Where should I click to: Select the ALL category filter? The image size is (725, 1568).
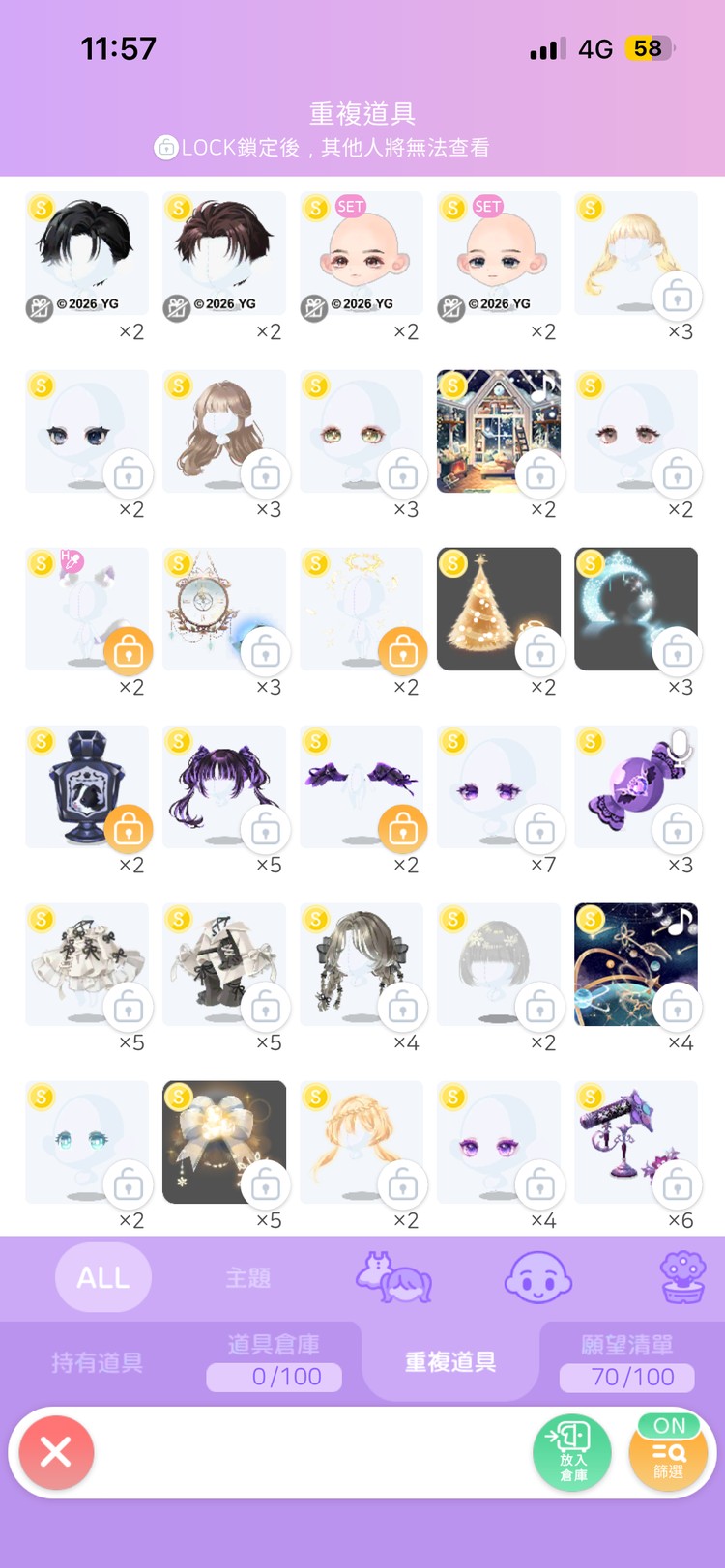[x=103, y=1277]
